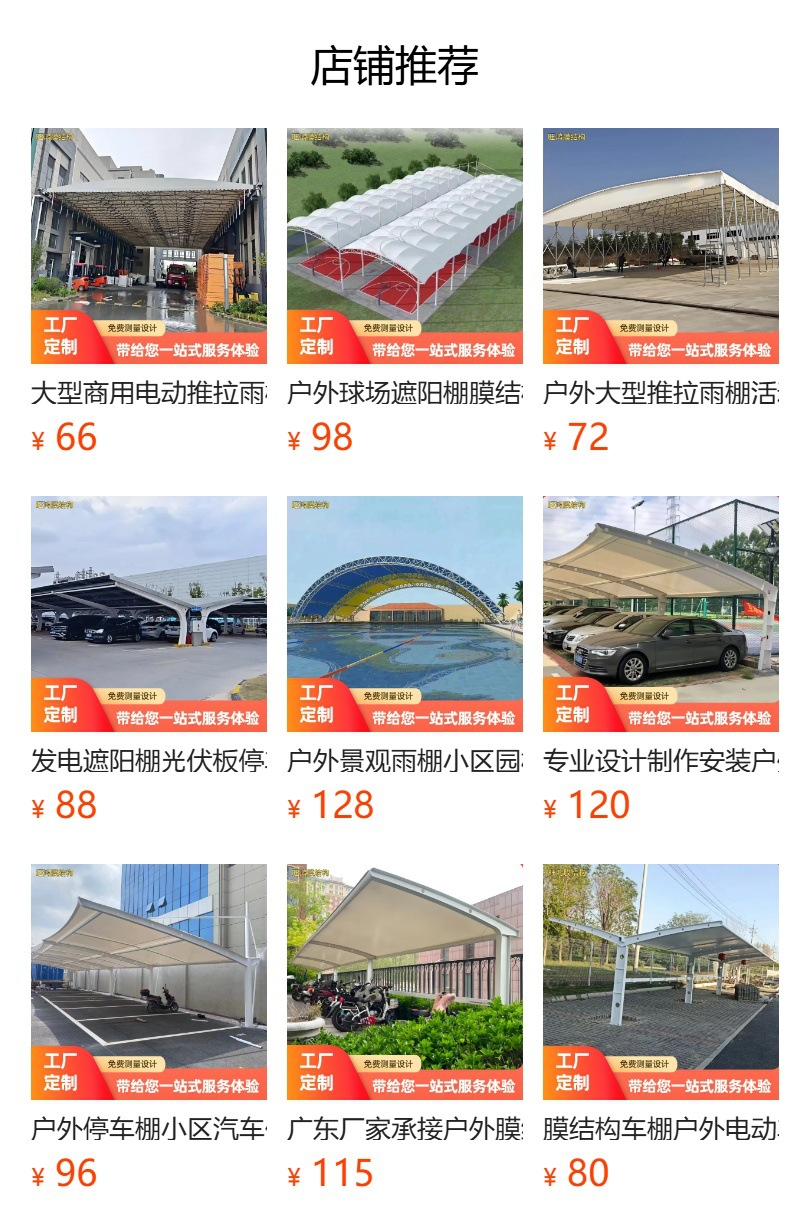Image resolution: width=790 pixels, height=1232 pixels.
Task: Open the 户外大型推拉雨棚 item priced ¥72
Action: coord(660,246)
